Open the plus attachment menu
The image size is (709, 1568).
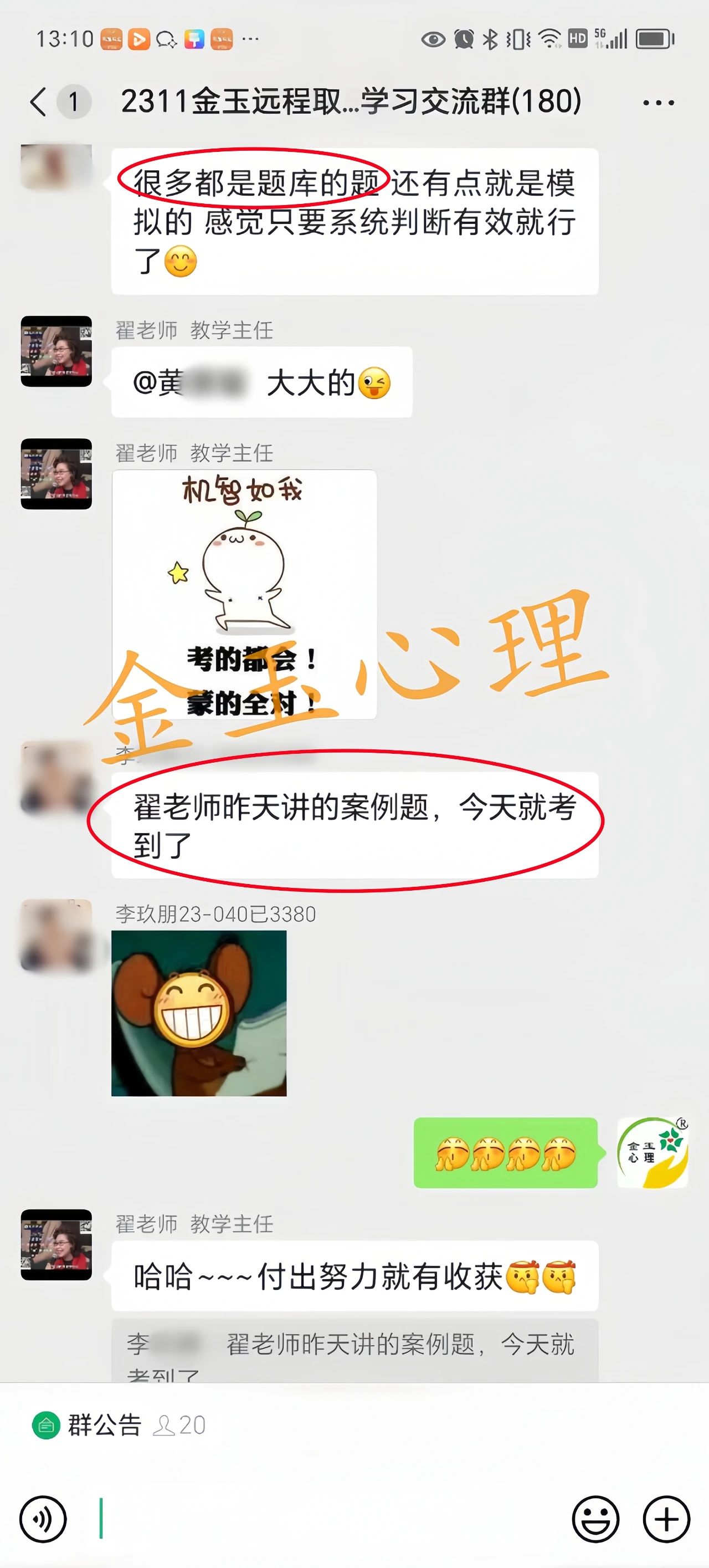point(666,1519)
